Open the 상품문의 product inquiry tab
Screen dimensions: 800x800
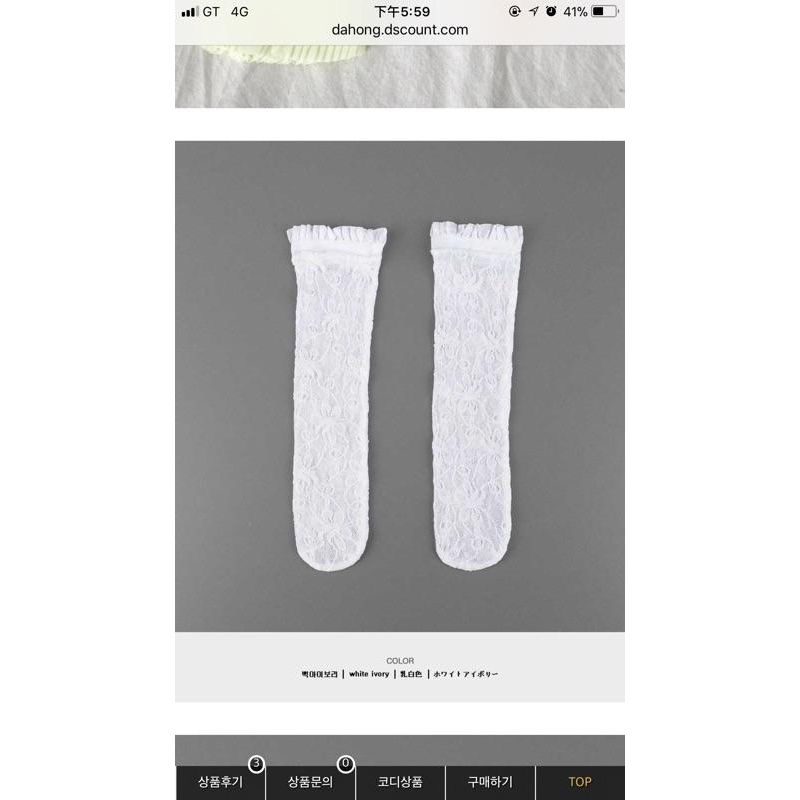[x=310, y=782]
